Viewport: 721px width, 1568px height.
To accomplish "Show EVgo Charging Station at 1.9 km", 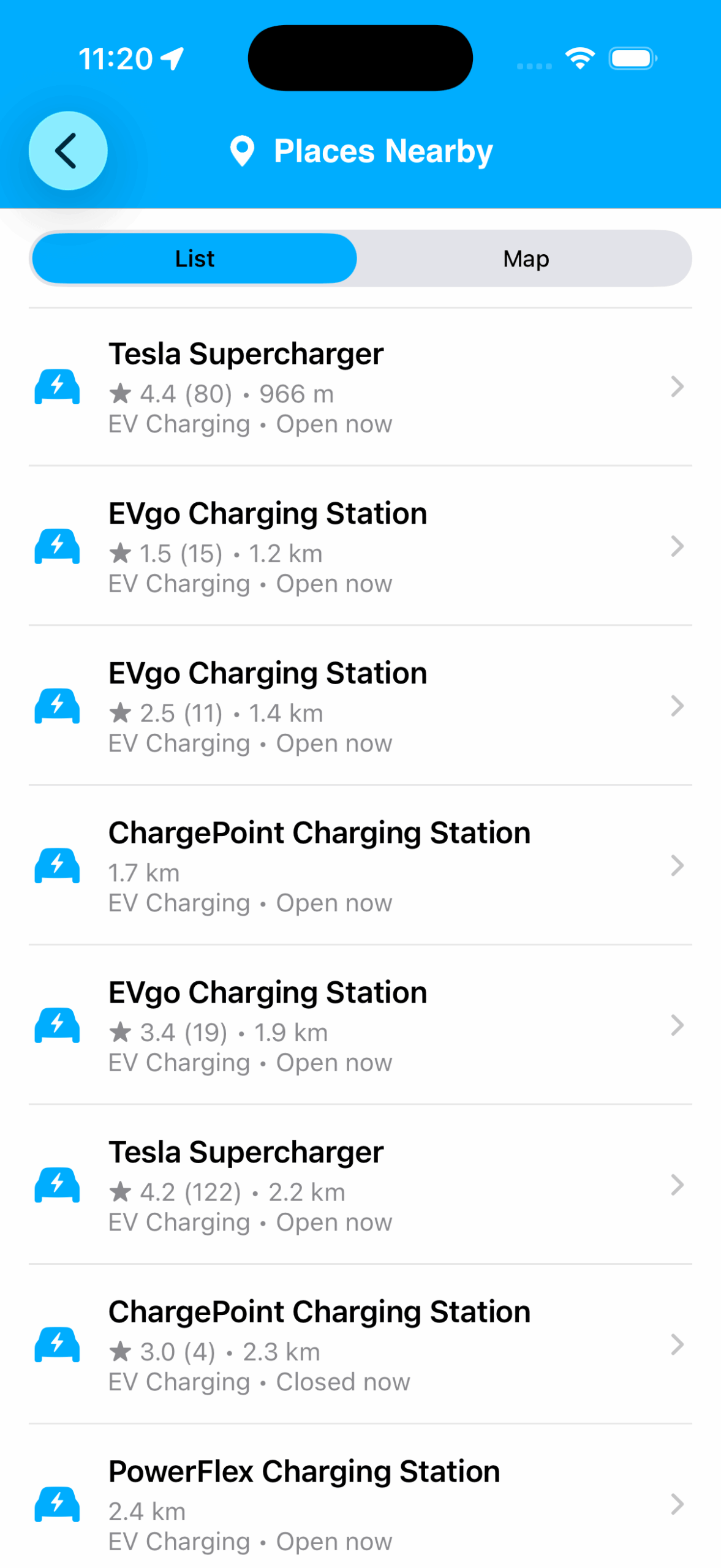I will 360,1025.
